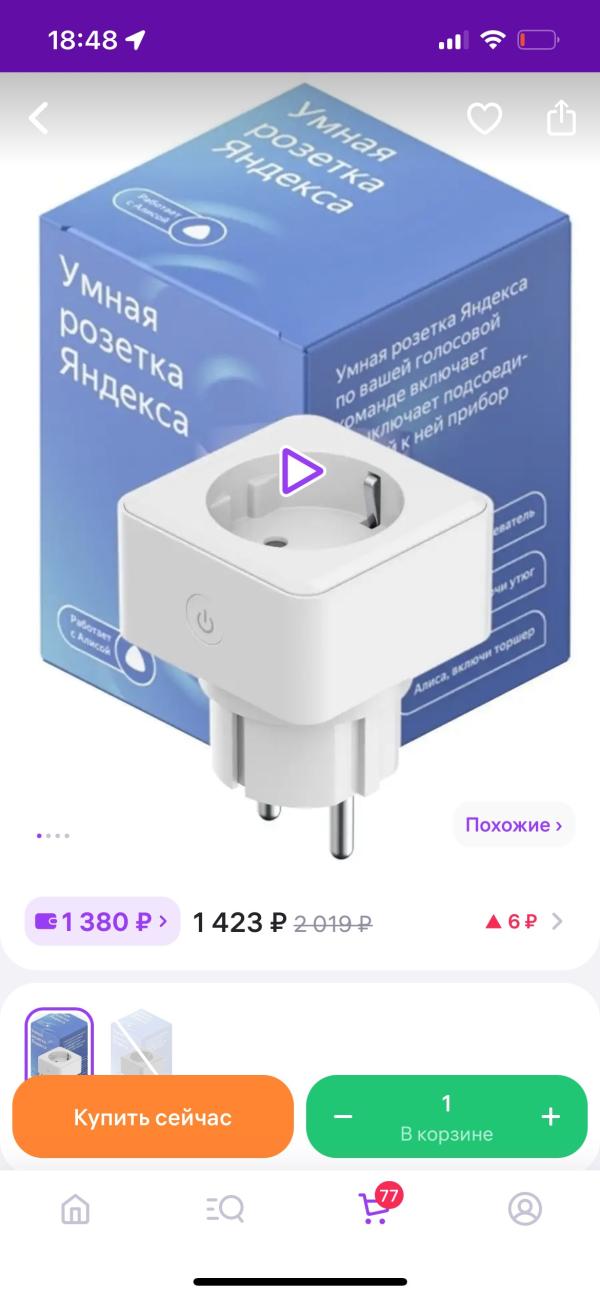This screenshot has width=600, height=1297.
Task: Go back using the top arrow
Action: (38, 119)
